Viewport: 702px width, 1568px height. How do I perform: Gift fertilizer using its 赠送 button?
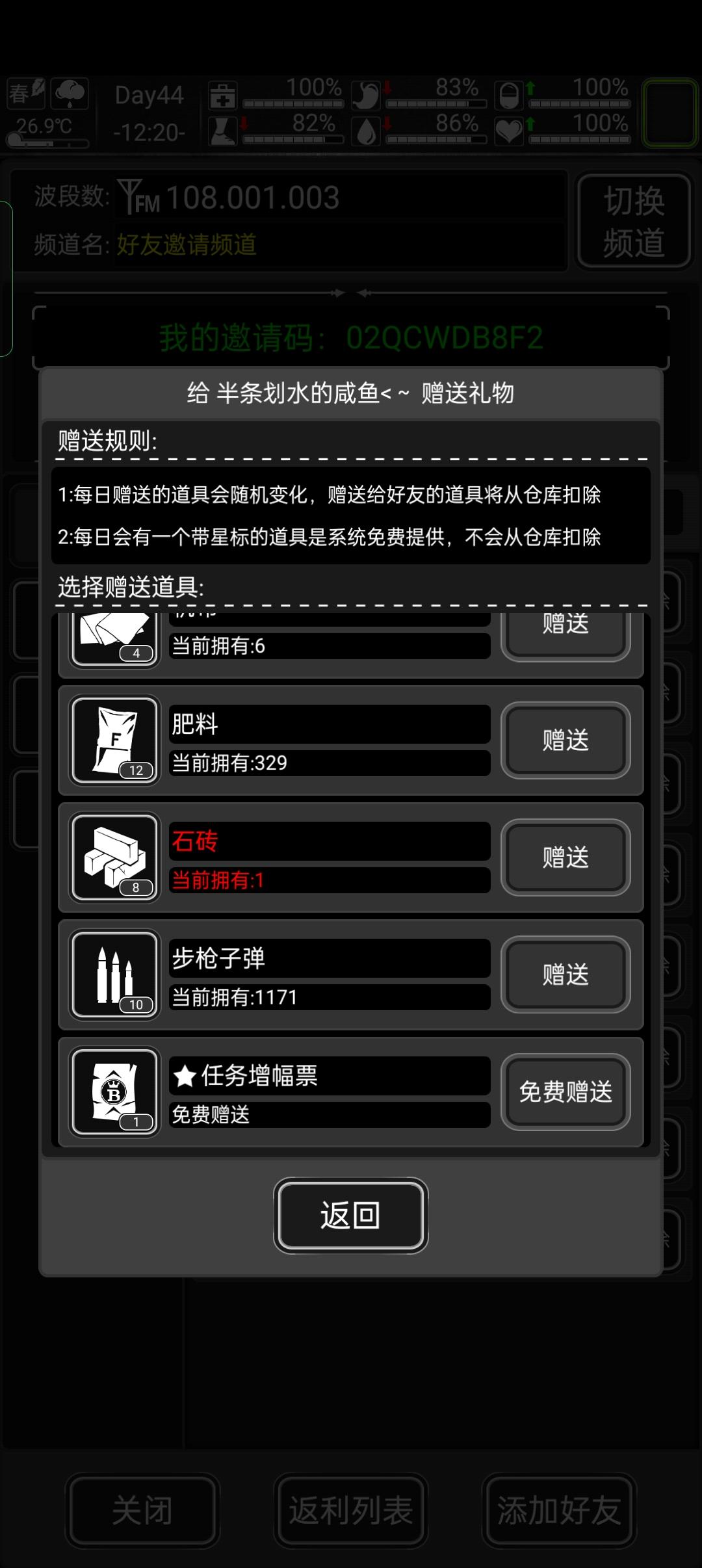pyautogui.click(x=565, y=739)
